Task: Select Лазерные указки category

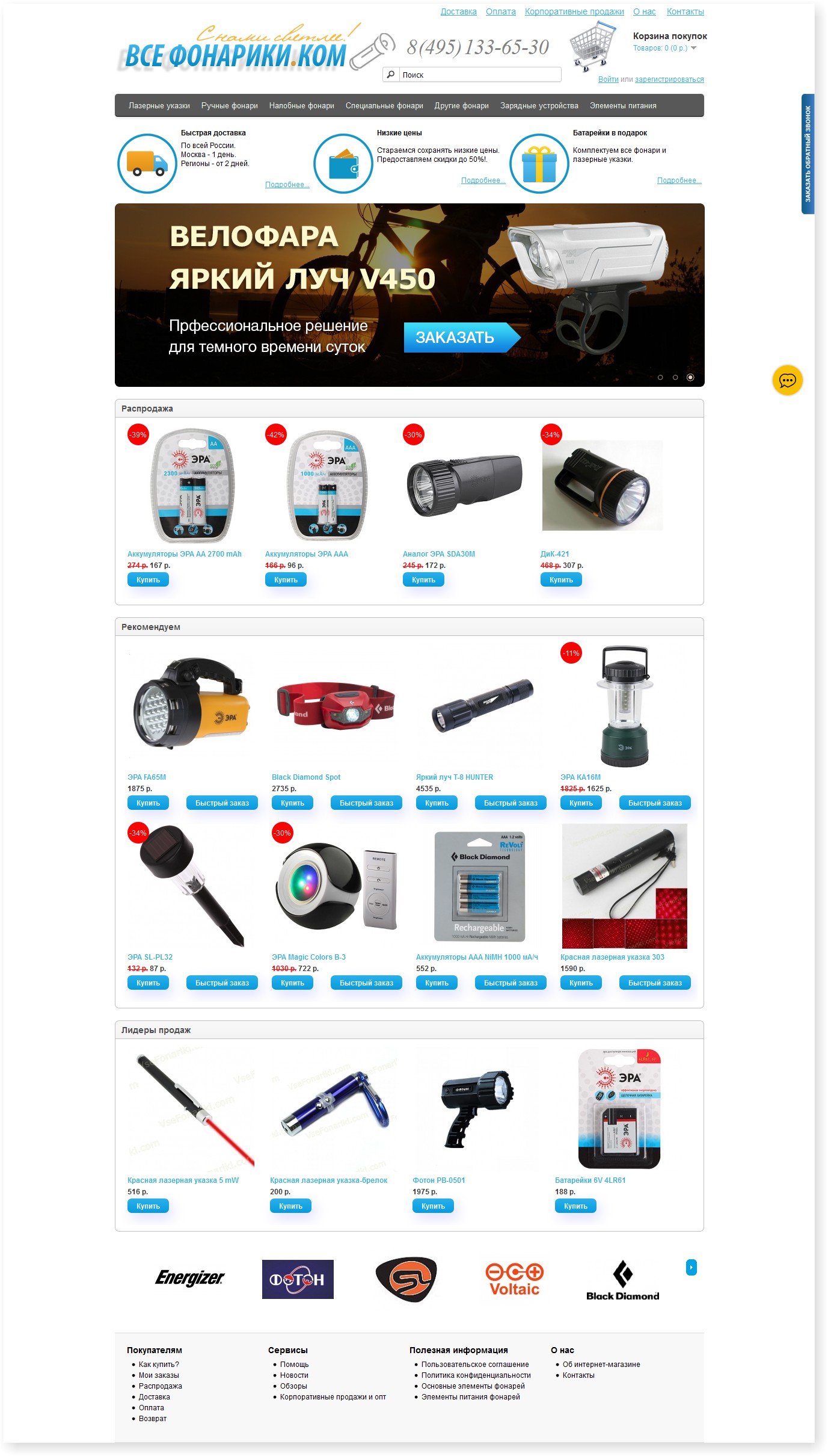Action: (x=159, y=106)
